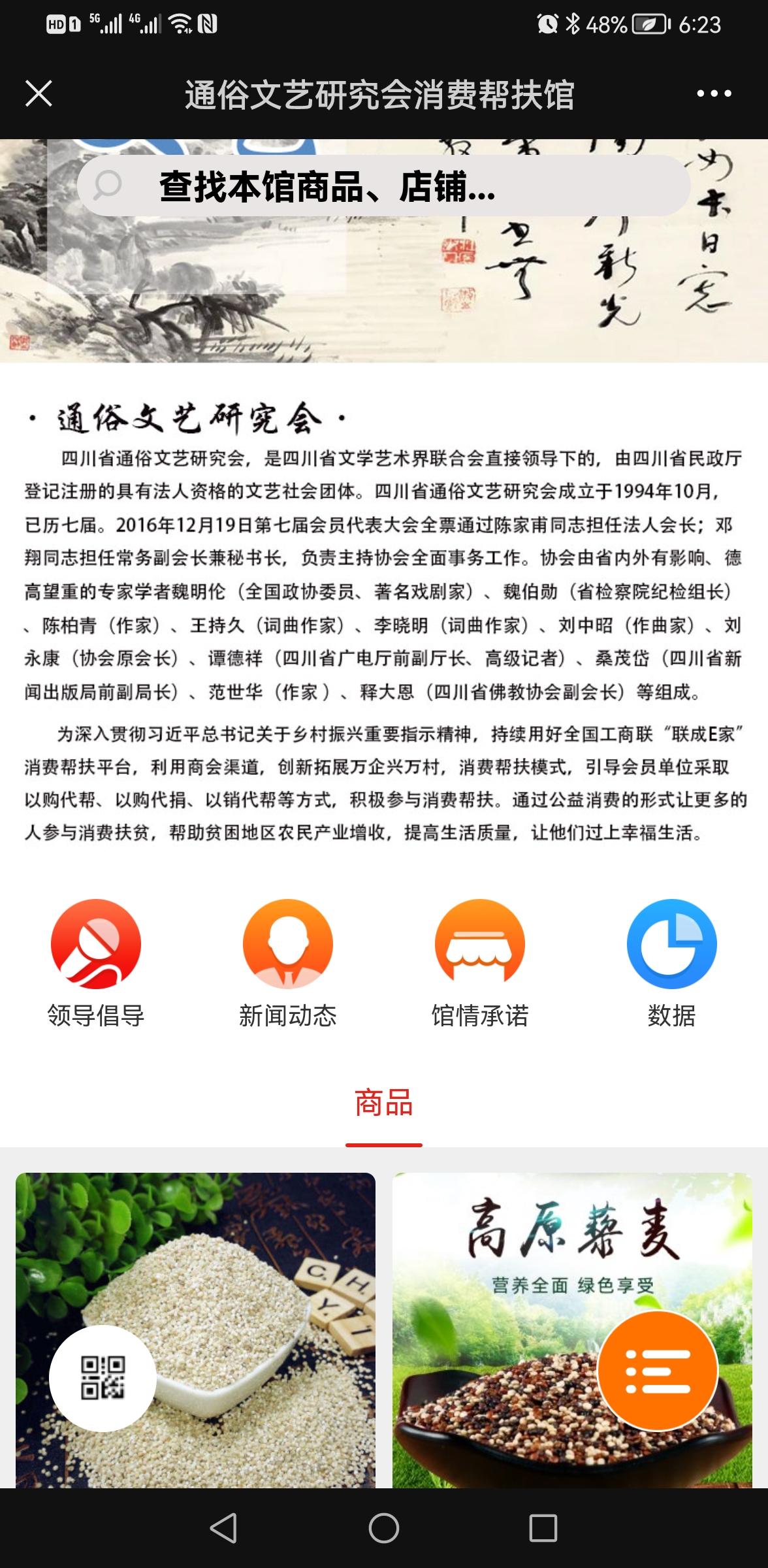The width and height of the screenshot is (768, 1568).
Task: Close the mini program page
Action: click(39, 93)
